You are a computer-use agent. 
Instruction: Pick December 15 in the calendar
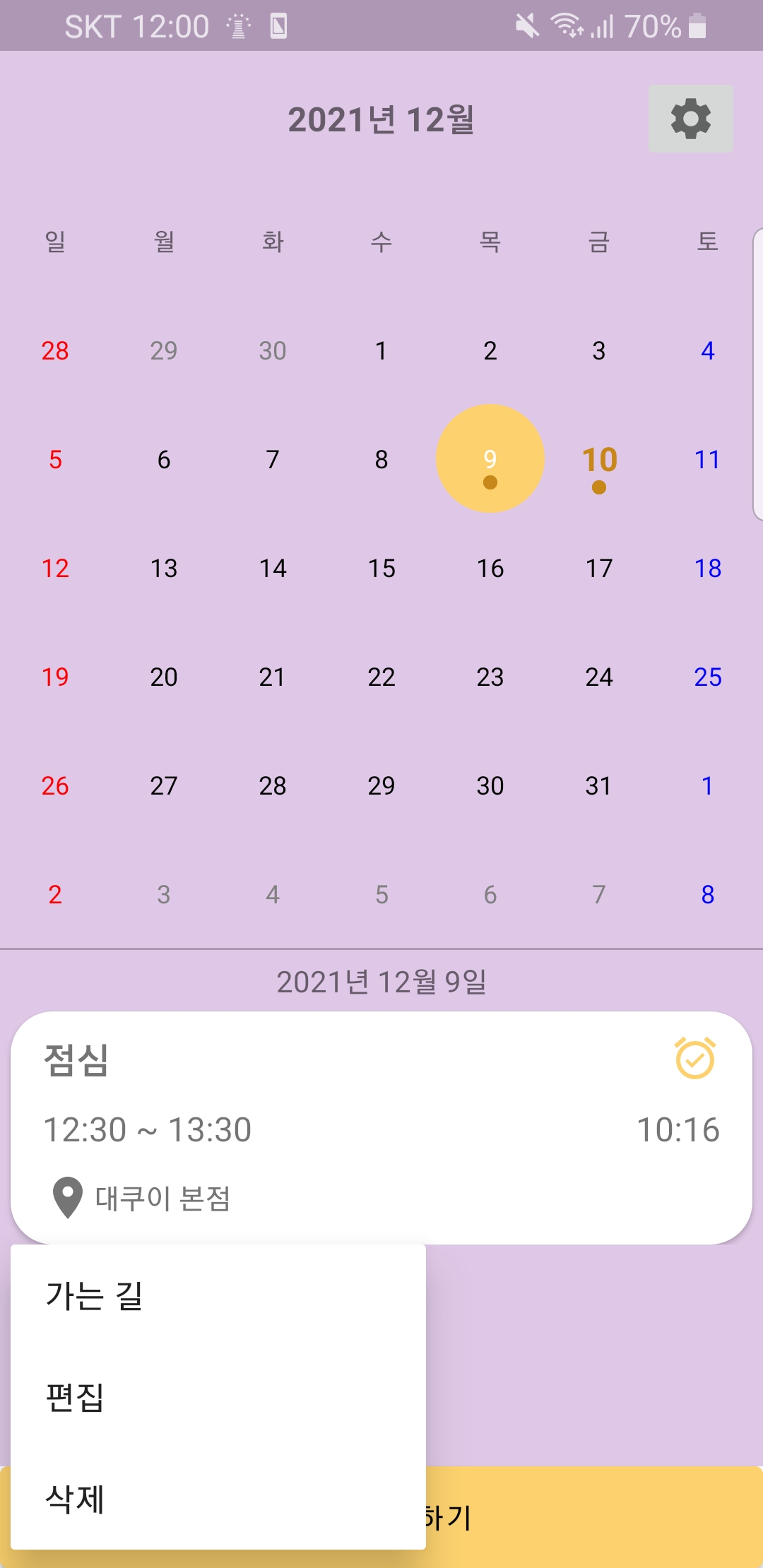[x=381, y=569]
